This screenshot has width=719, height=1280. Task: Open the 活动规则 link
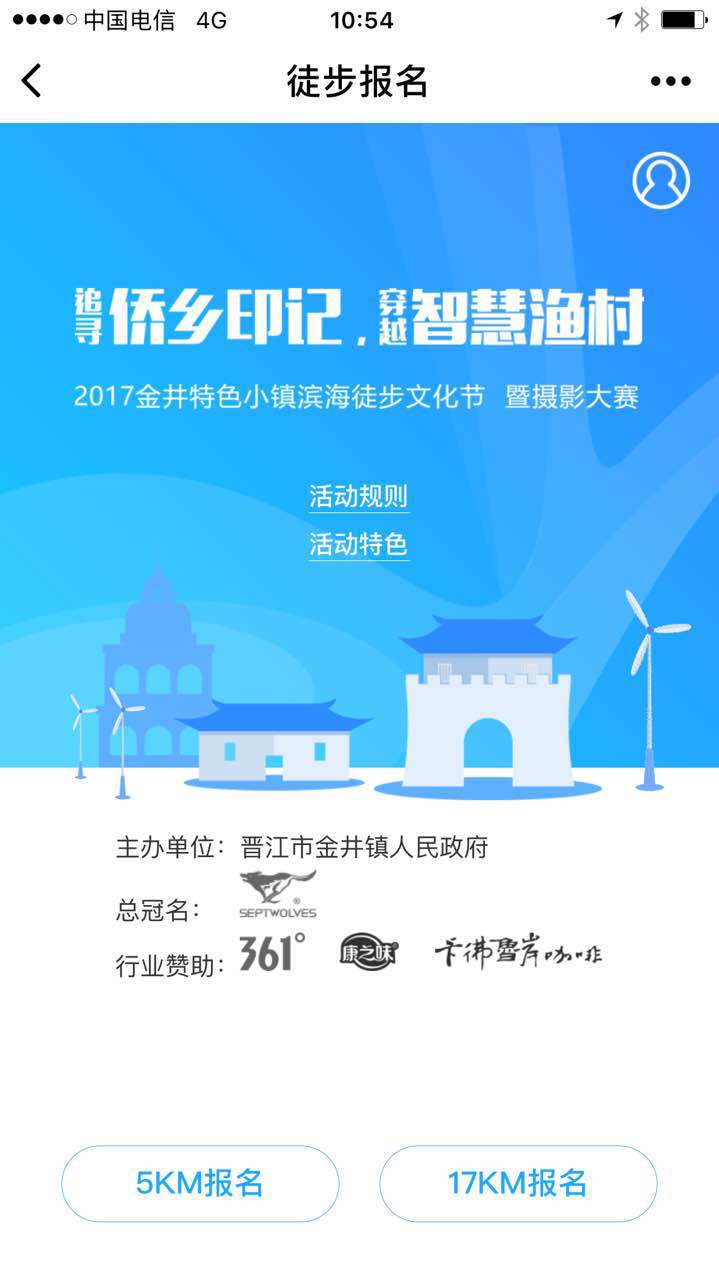coord(358,497)
